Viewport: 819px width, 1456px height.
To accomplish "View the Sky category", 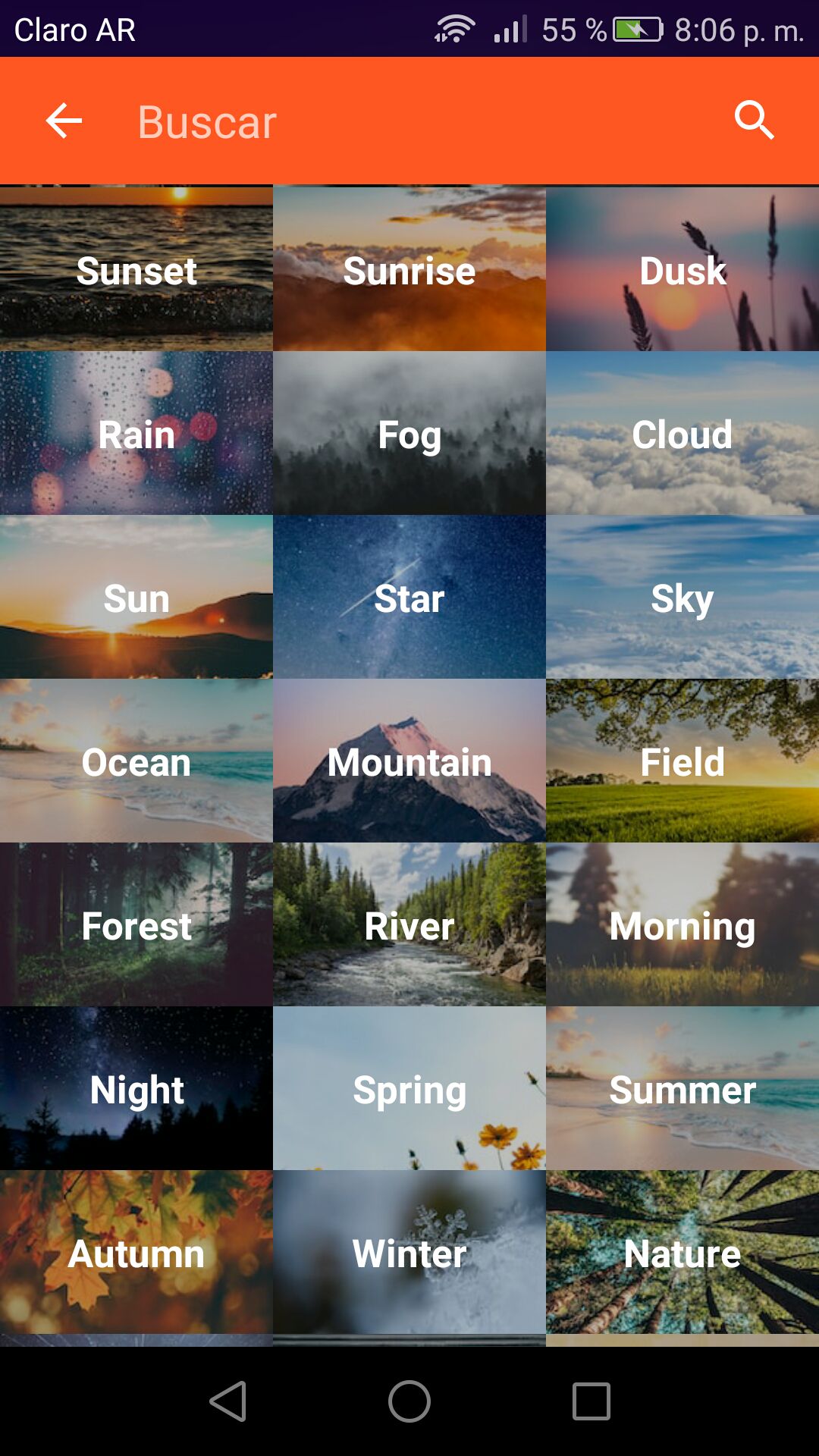I will [x=682, y=597].
